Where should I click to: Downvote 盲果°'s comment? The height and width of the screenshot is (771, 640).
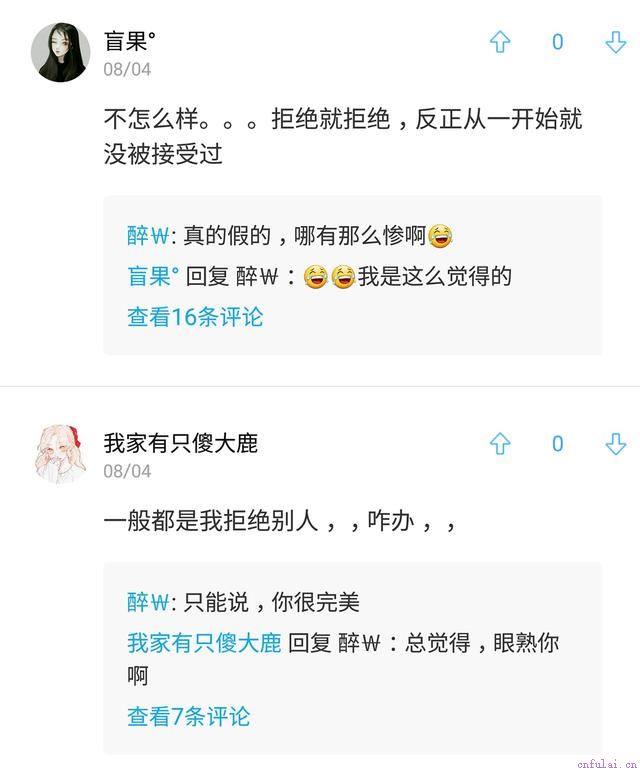616,42
